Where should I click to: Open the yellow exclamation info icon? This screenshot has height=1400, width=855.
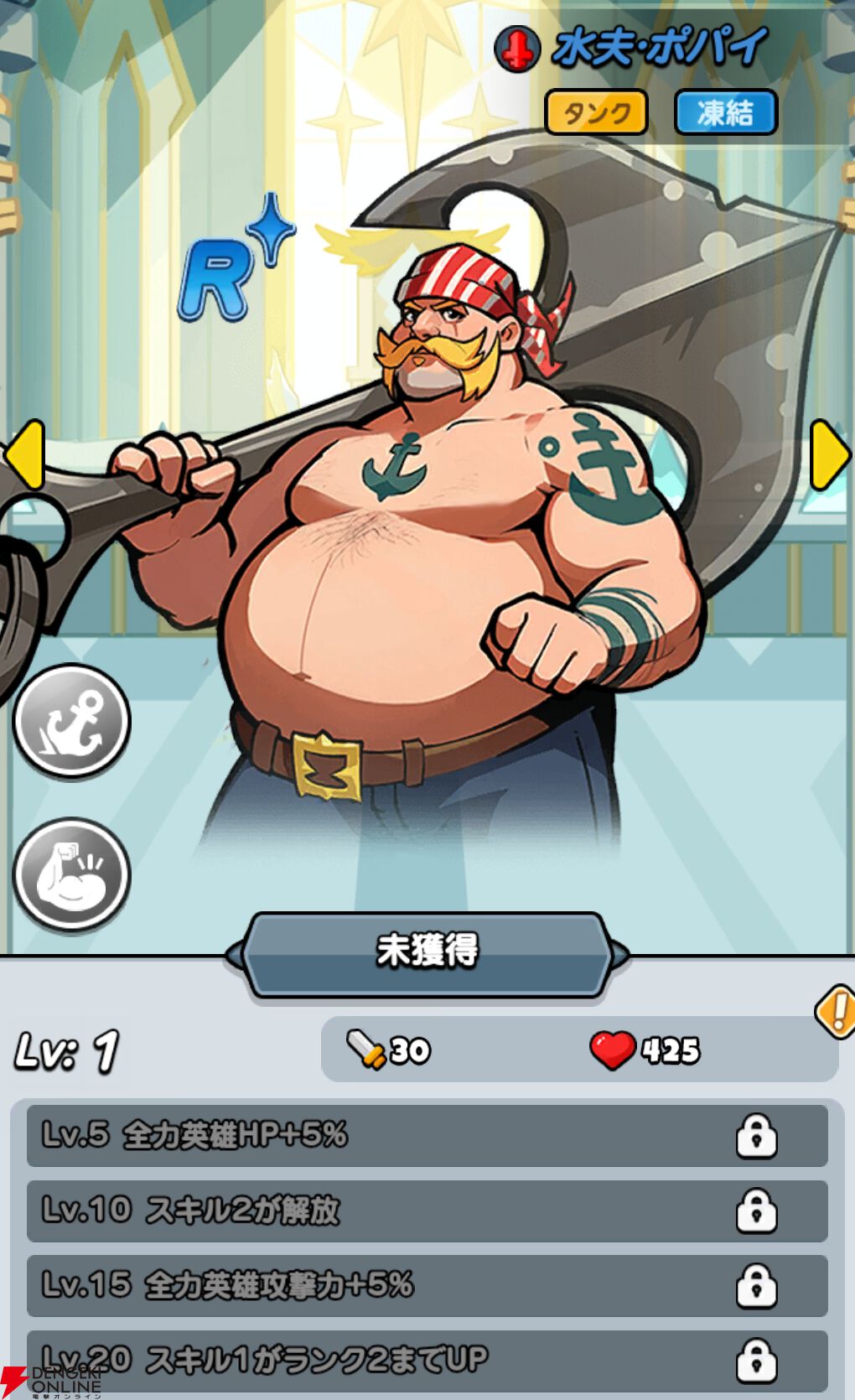[x=837, y=1011]
